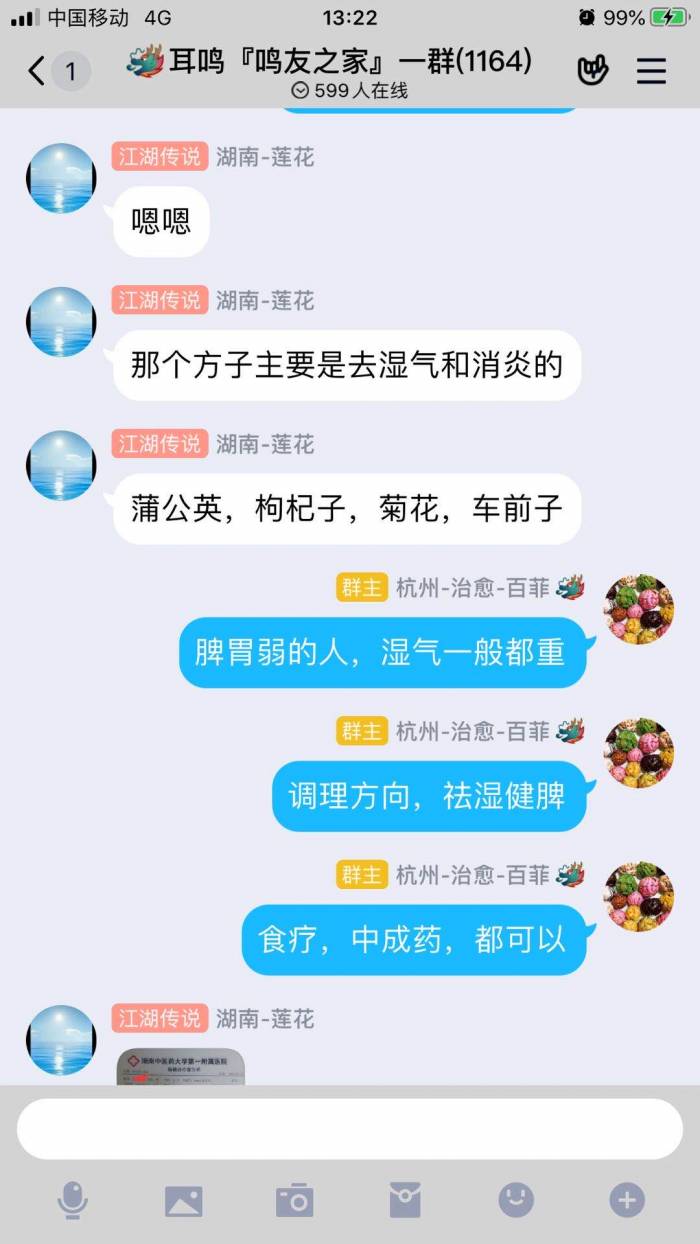Image resolution: width=700 pixels, height=1244 pixels.
Task: Start a voice message with the microphone
Action: [72, 1200]
